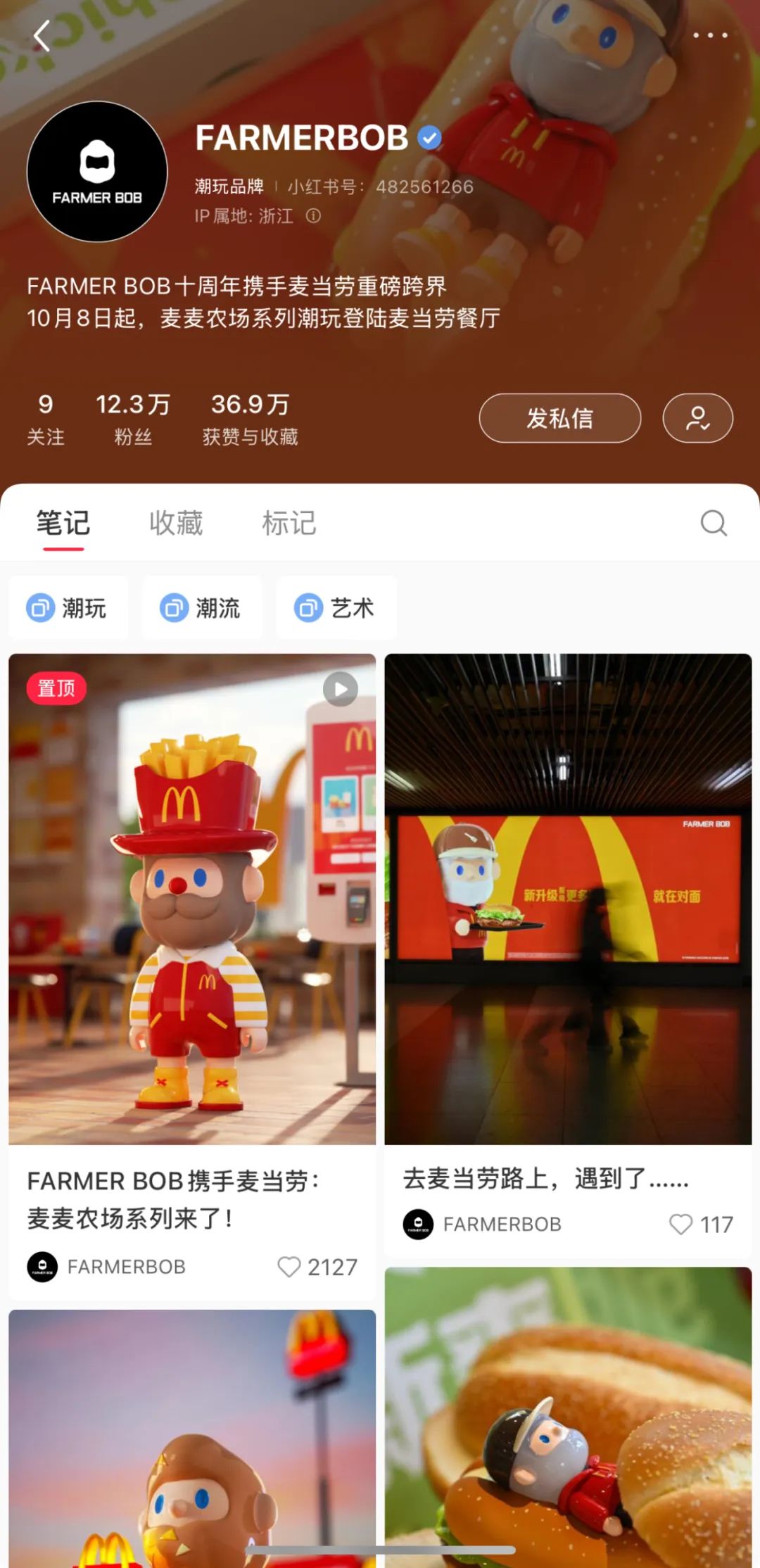Filter notes by the 艺术 chip
This screenshot has height=1568, width=760.
pos(336,608)
